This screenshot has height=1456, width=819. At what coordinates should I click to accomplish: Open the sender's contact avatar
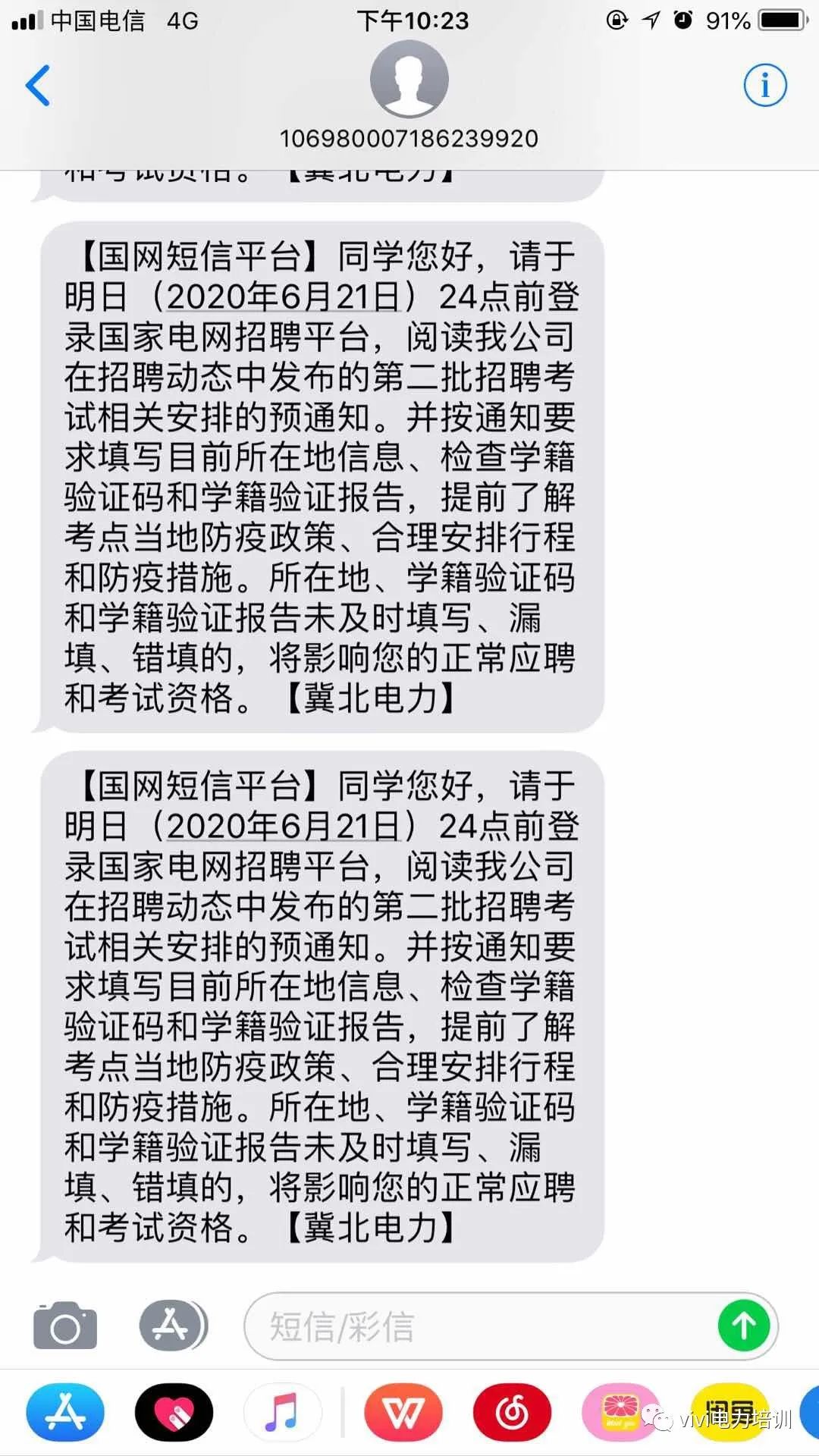(x=409, y=80)
